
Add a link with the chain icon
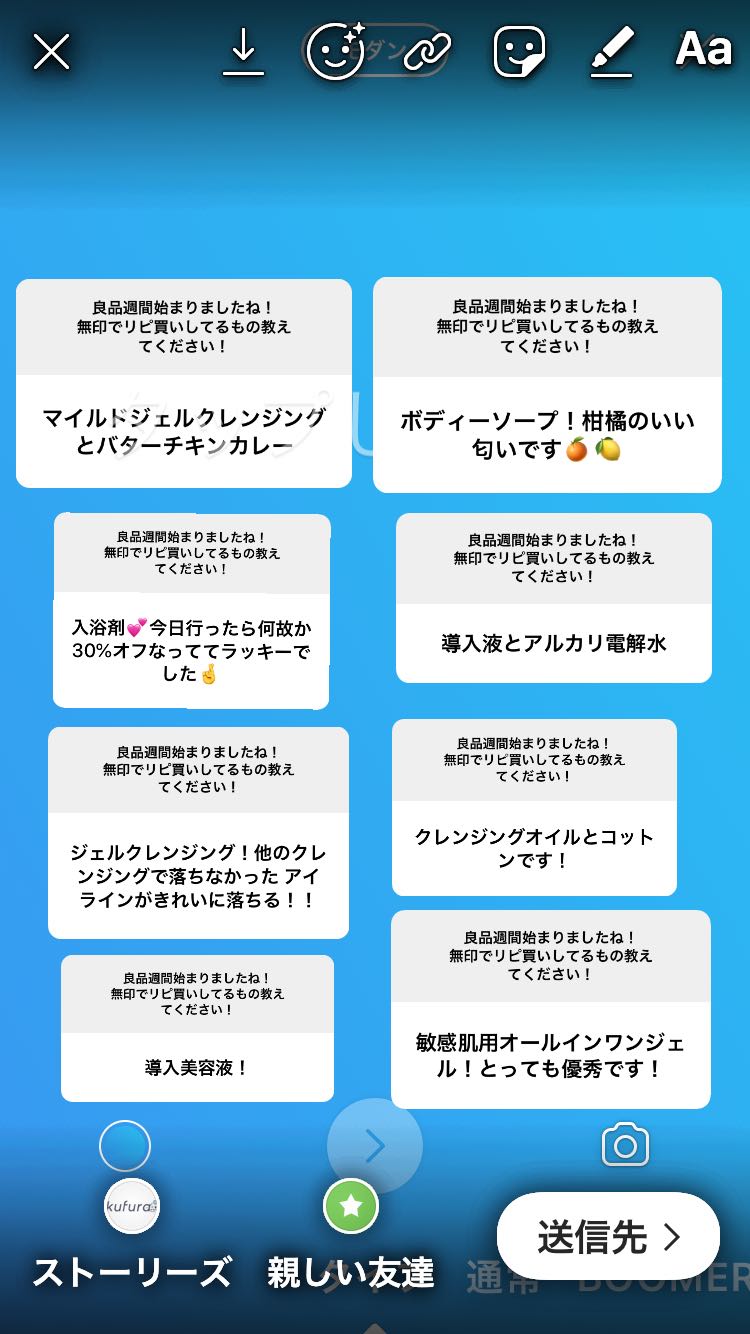tap(427, 51)
